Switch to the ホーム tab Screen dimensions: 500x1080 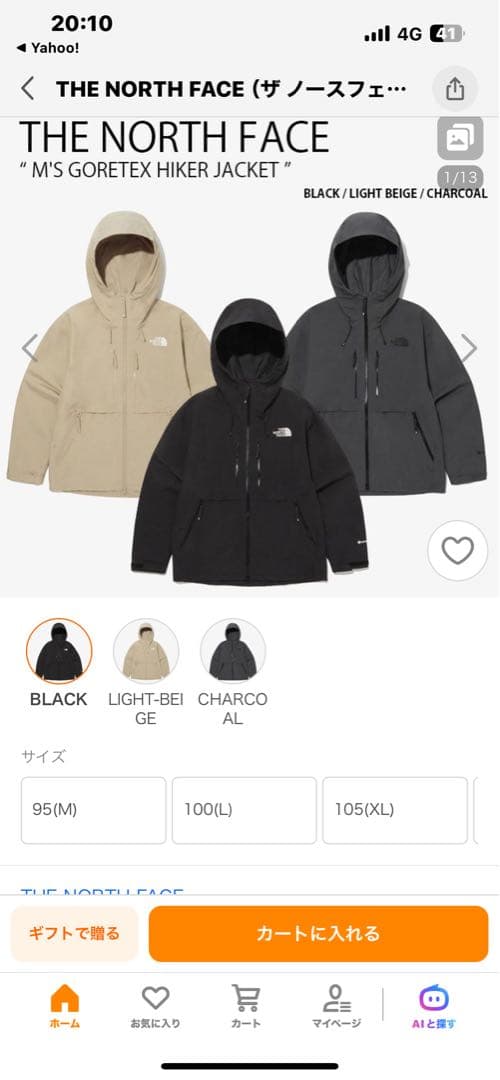pos(65,1006)
